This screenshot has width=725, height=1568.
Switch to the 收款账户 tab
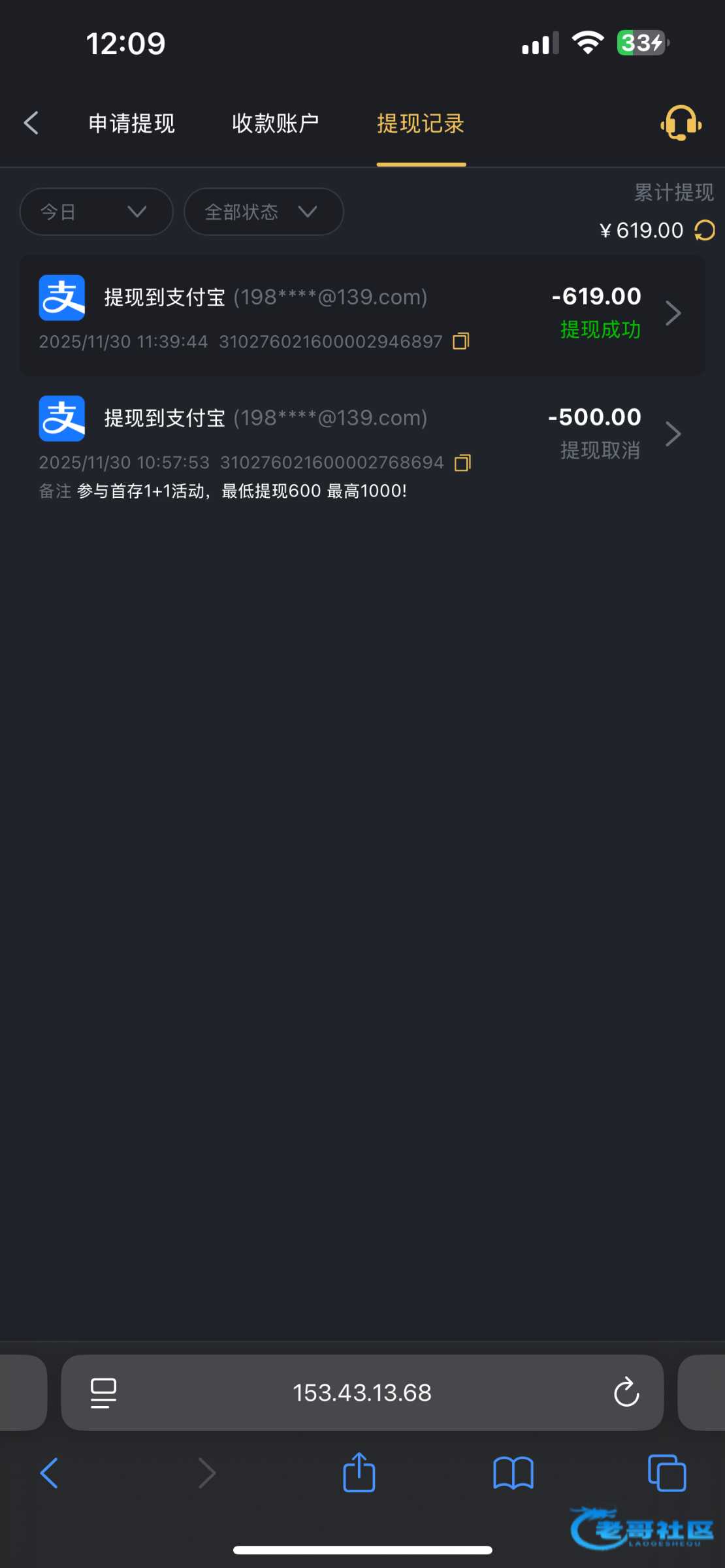coord(276,123)
